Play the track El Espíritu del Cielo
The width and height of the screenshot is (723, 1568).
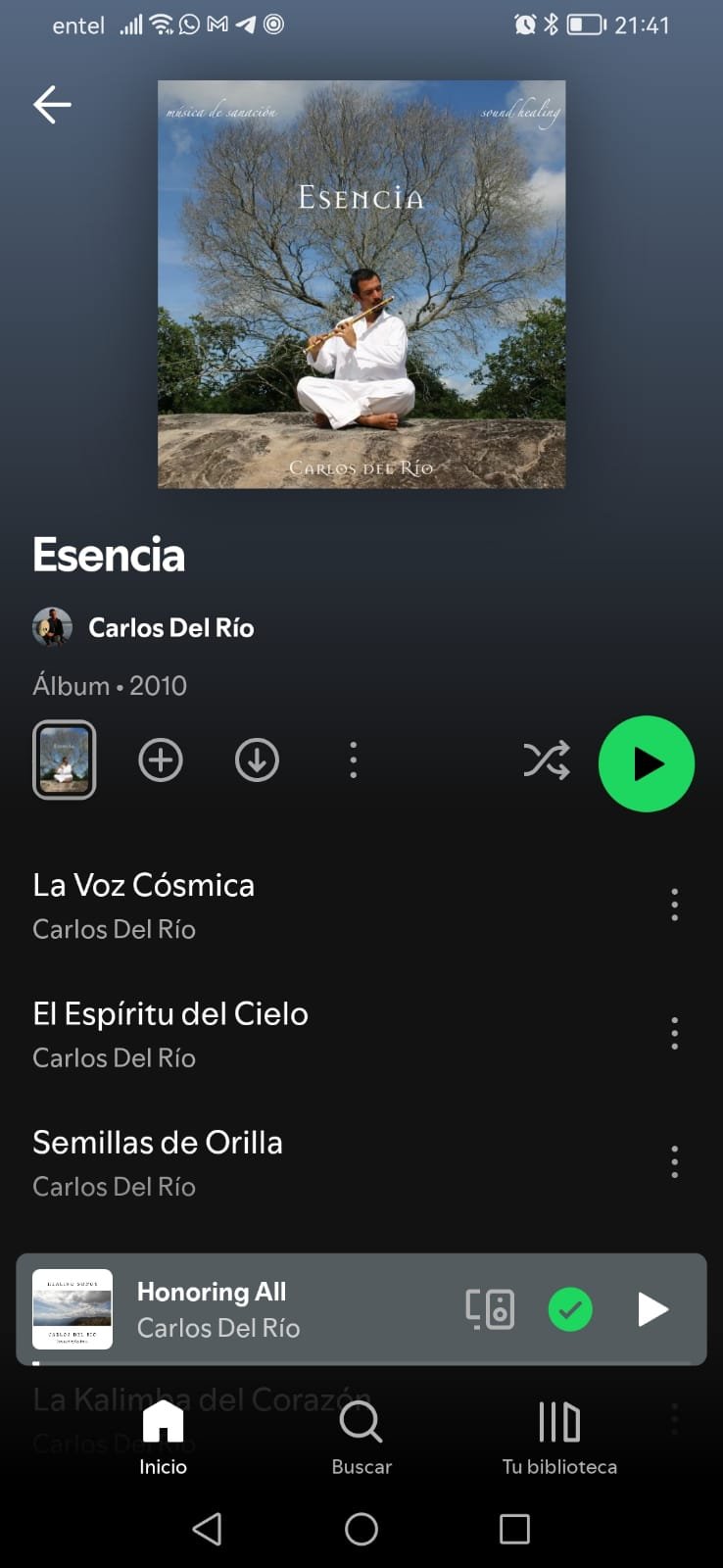pos(170,1014)
